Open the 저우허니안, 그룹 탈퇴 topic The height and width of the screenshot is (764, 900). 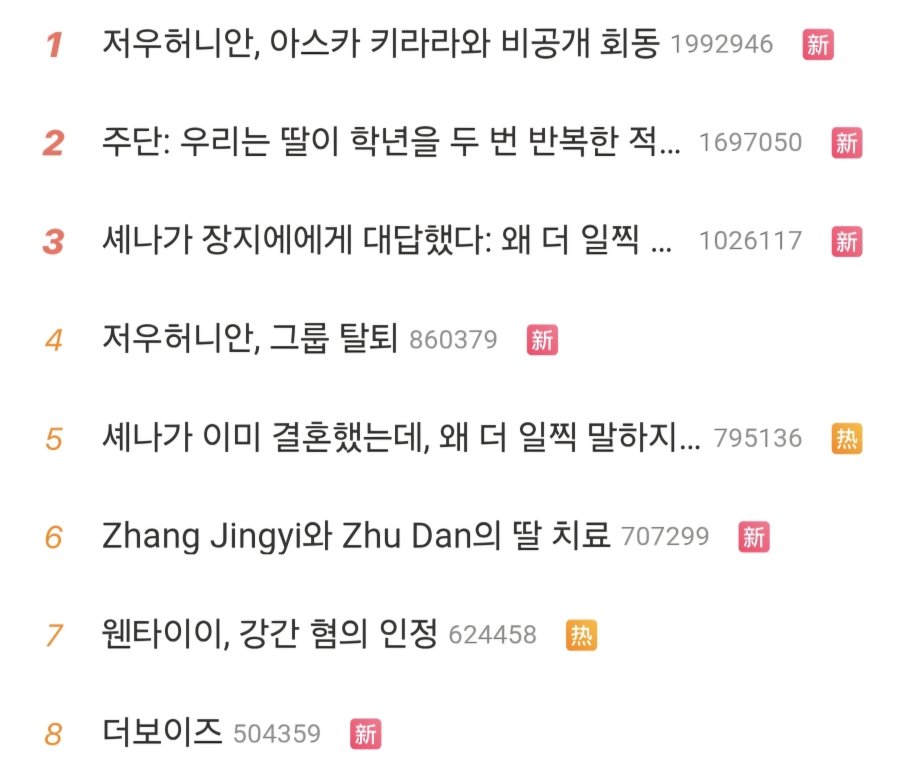pos(250,340)
